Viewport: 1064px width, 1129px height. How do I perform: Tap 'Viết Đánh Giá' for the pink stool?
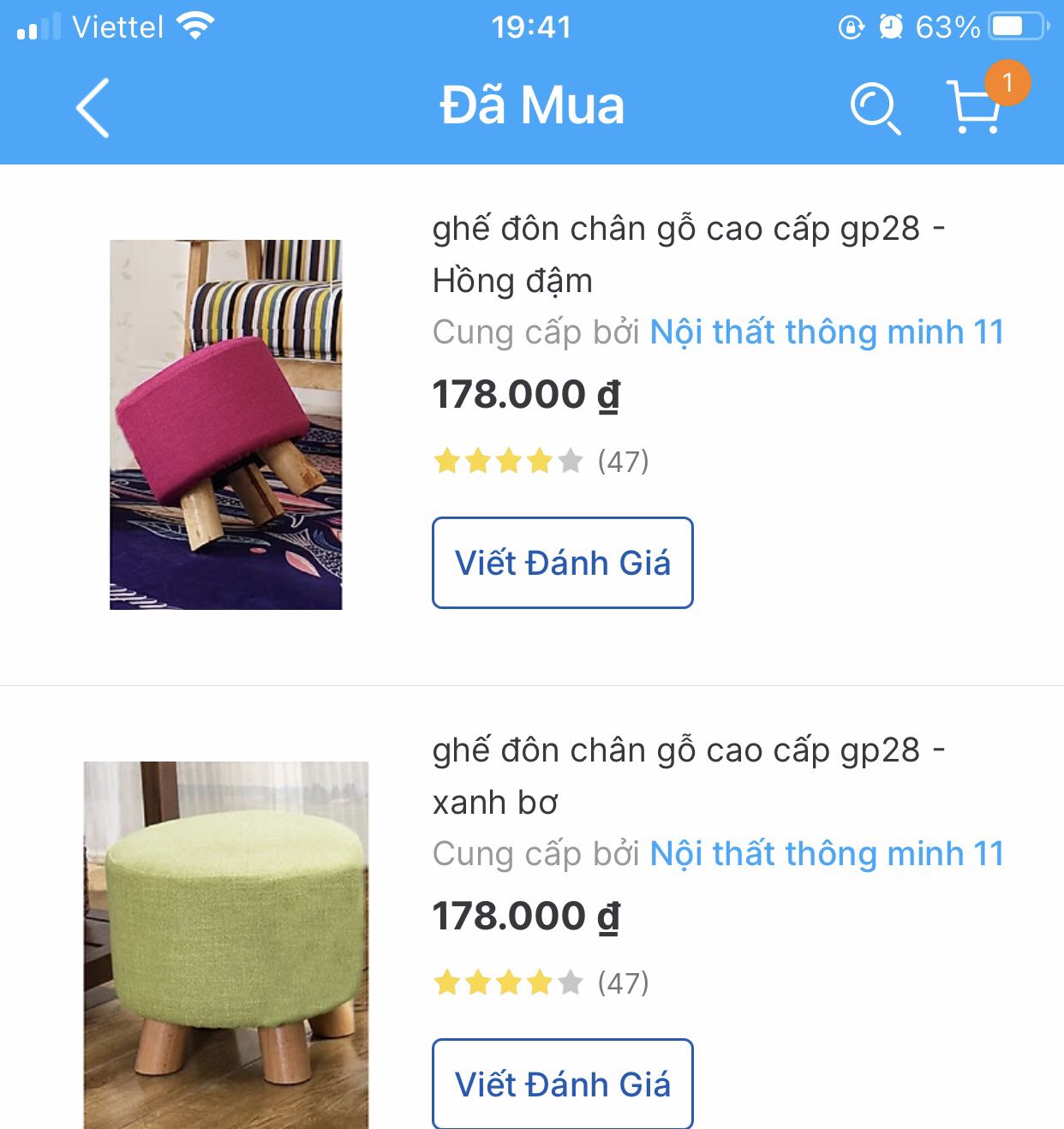pyautogui.click(x=562, y=563)
